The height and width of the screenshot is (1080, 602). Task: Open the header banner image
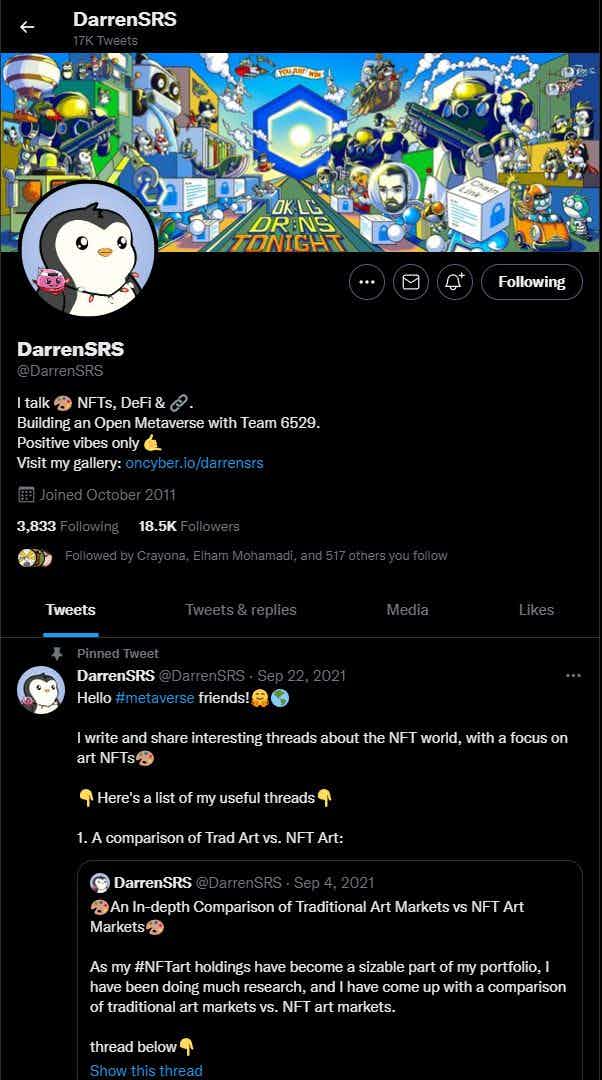click(301, 152)
